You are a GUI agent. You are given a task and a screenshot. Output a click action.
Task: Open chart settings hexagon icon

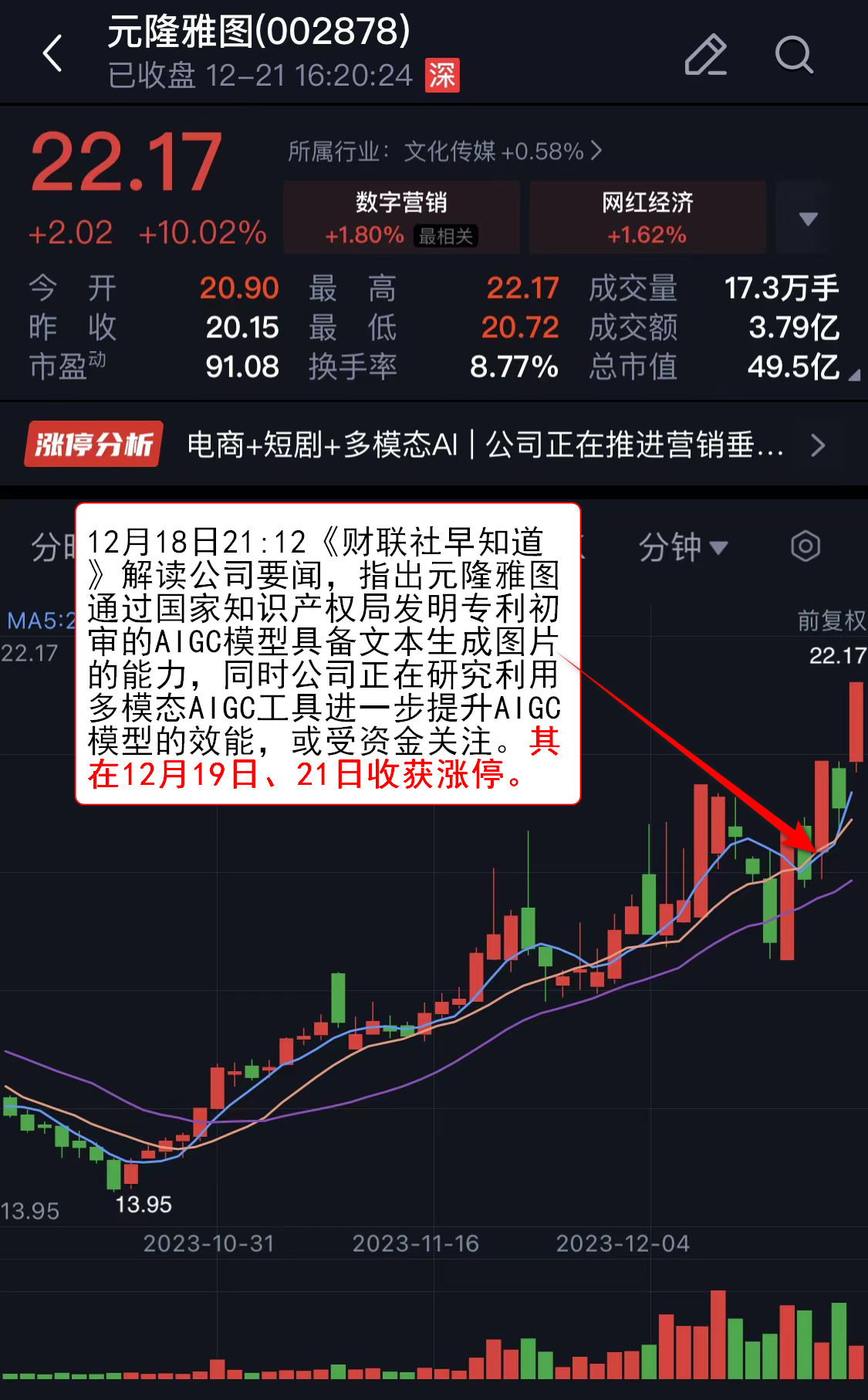point(806,546)
